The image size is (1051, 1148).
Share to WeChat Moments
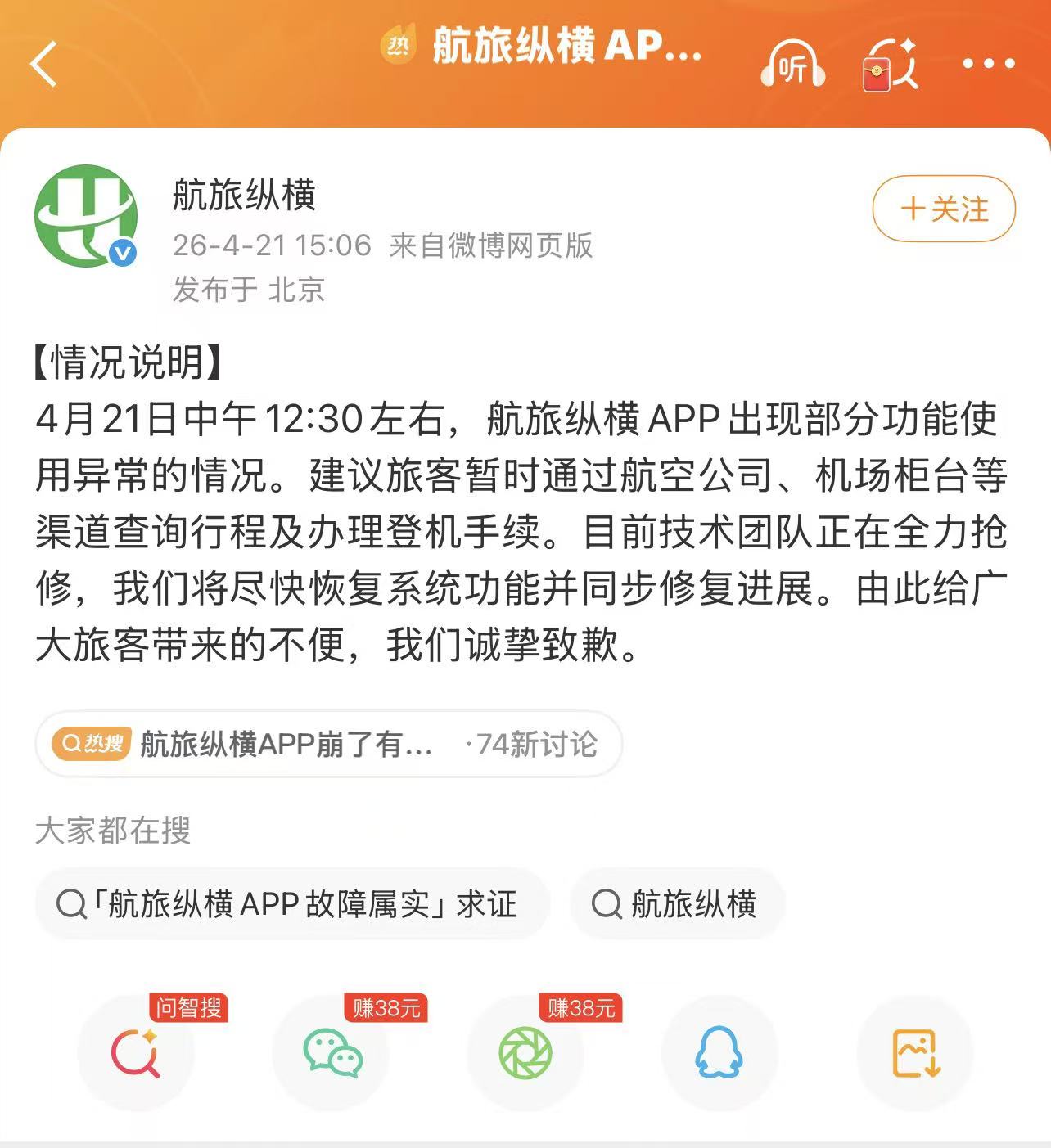click(x=525, y=1053)
